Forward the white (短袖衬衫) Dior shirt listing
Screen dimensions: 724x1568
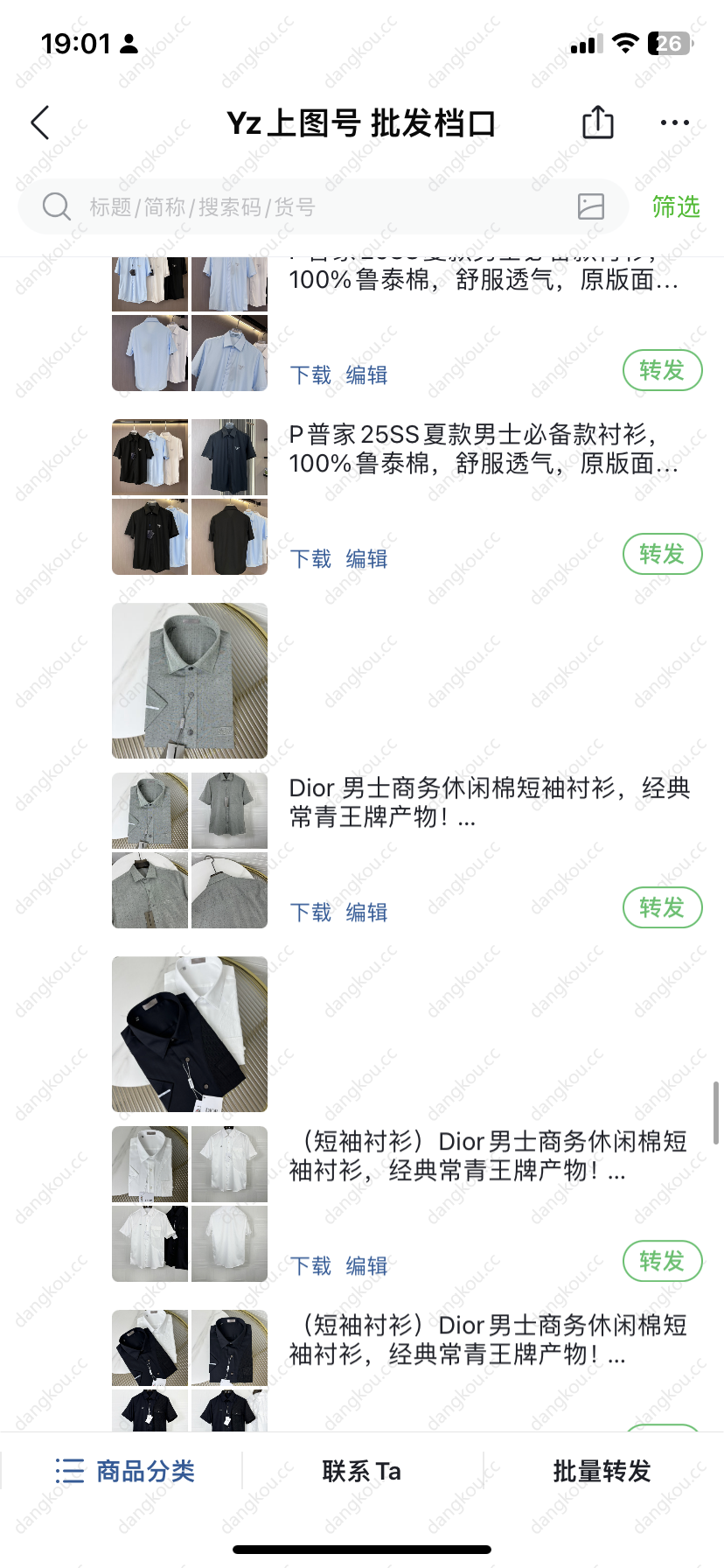click(662, 1261)
